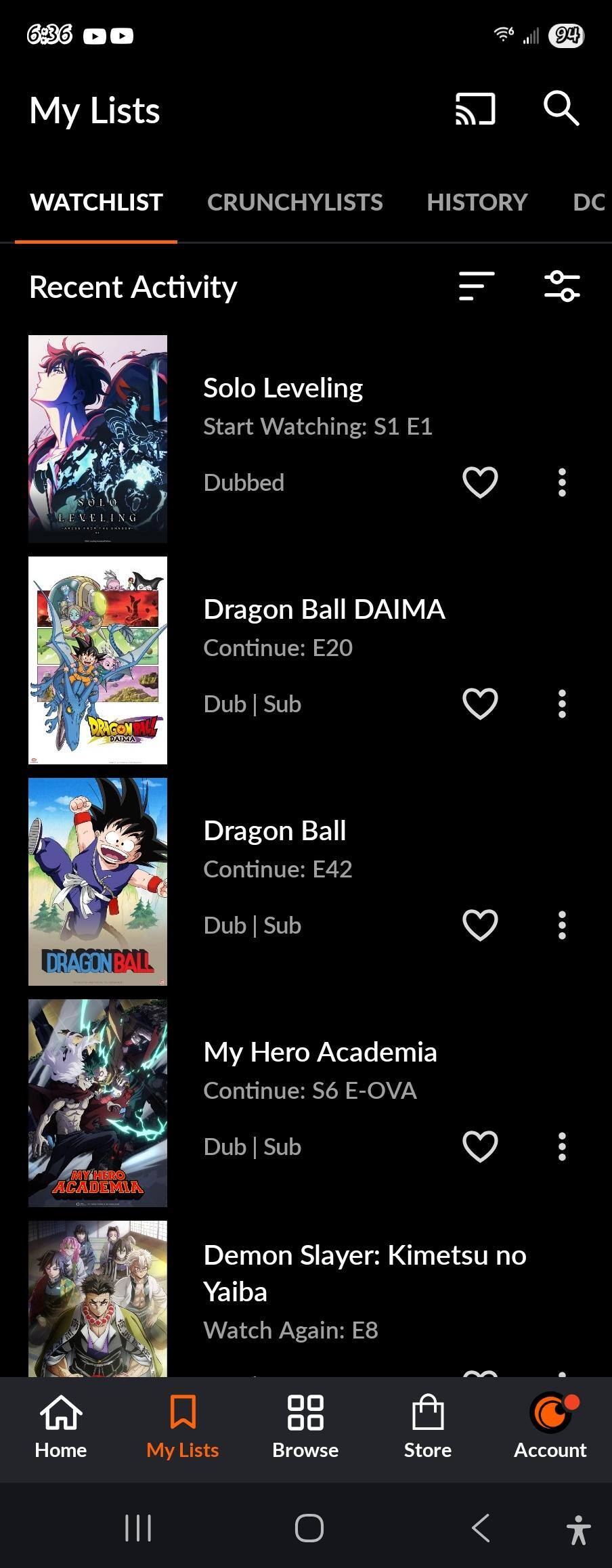Favorite the Dragon Ball E42 entry
This screenshot has width=612, height=1568.
point(480,925)
